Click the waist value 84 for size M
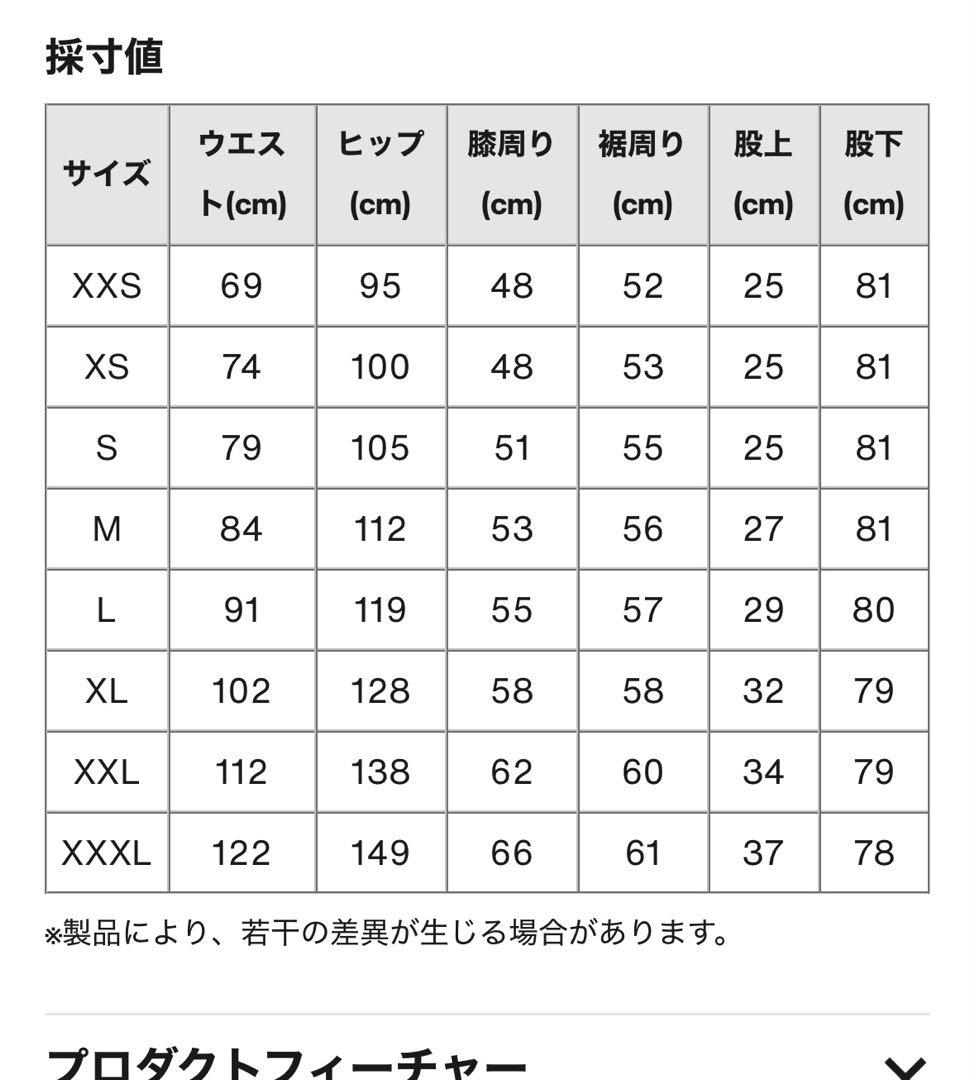This screenshot has width=975, height=1080. click(x=241, y=528)
